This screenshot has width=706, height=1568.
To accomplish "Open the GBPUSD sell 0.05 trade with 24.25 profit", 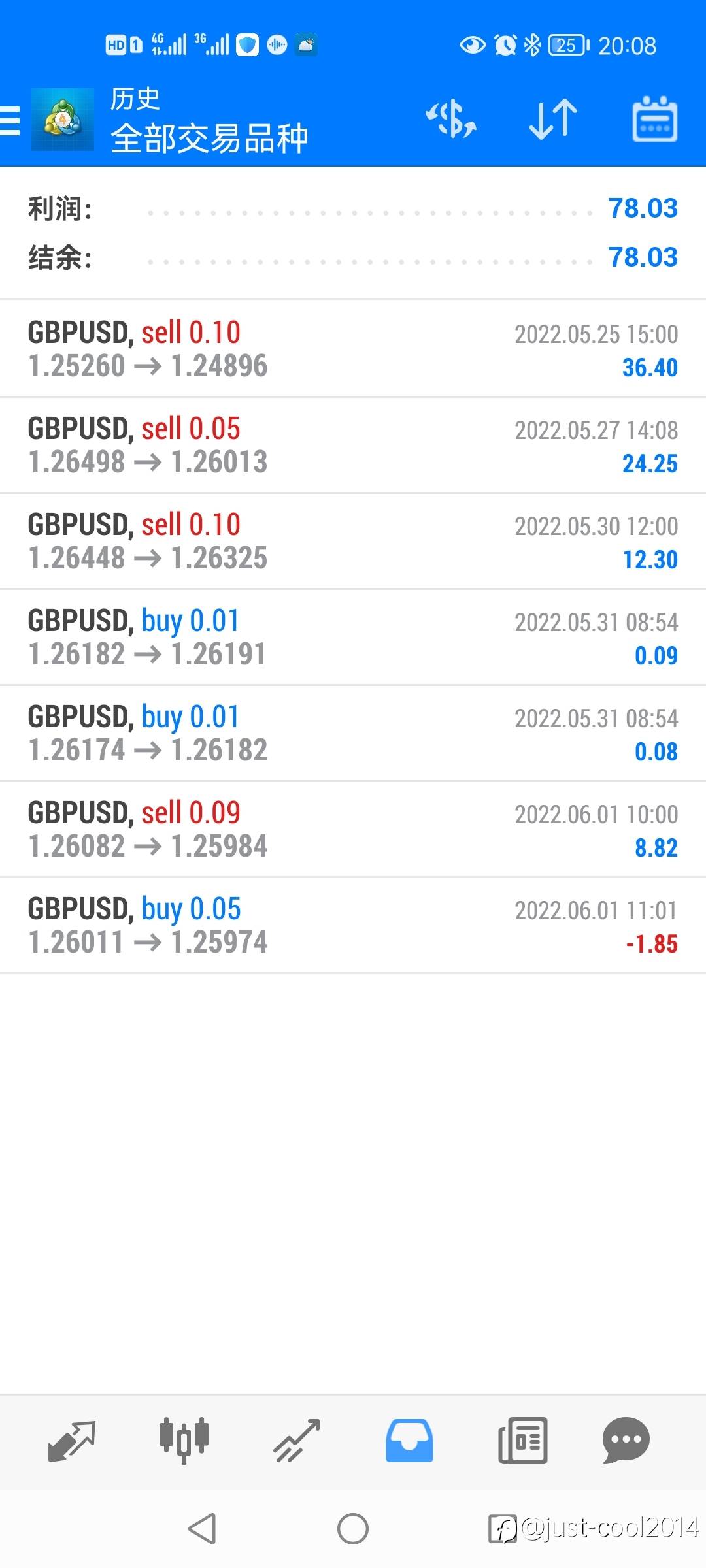I will [353, 445].
